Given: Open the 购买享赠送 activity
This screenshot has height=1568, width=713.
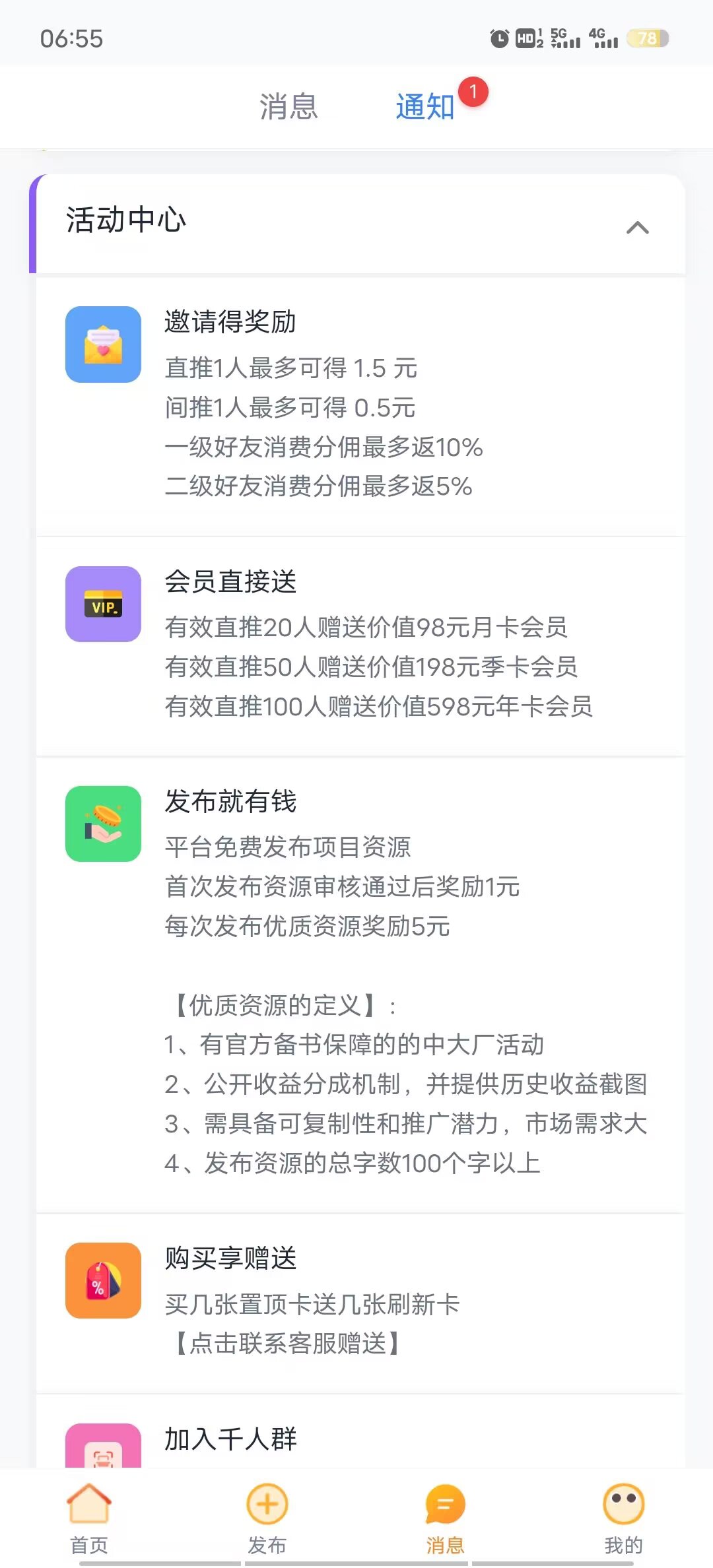Looking at the screenshot, I should [230, 1258].
